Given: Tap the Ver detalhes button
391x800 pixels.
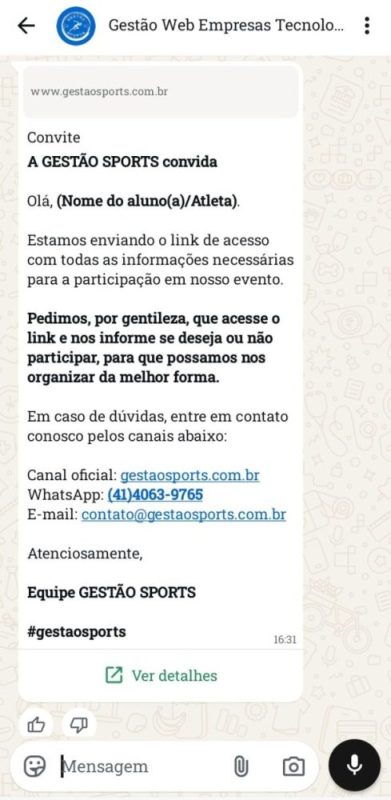Looking at the screenshot, I should click(x=161, y=676).
